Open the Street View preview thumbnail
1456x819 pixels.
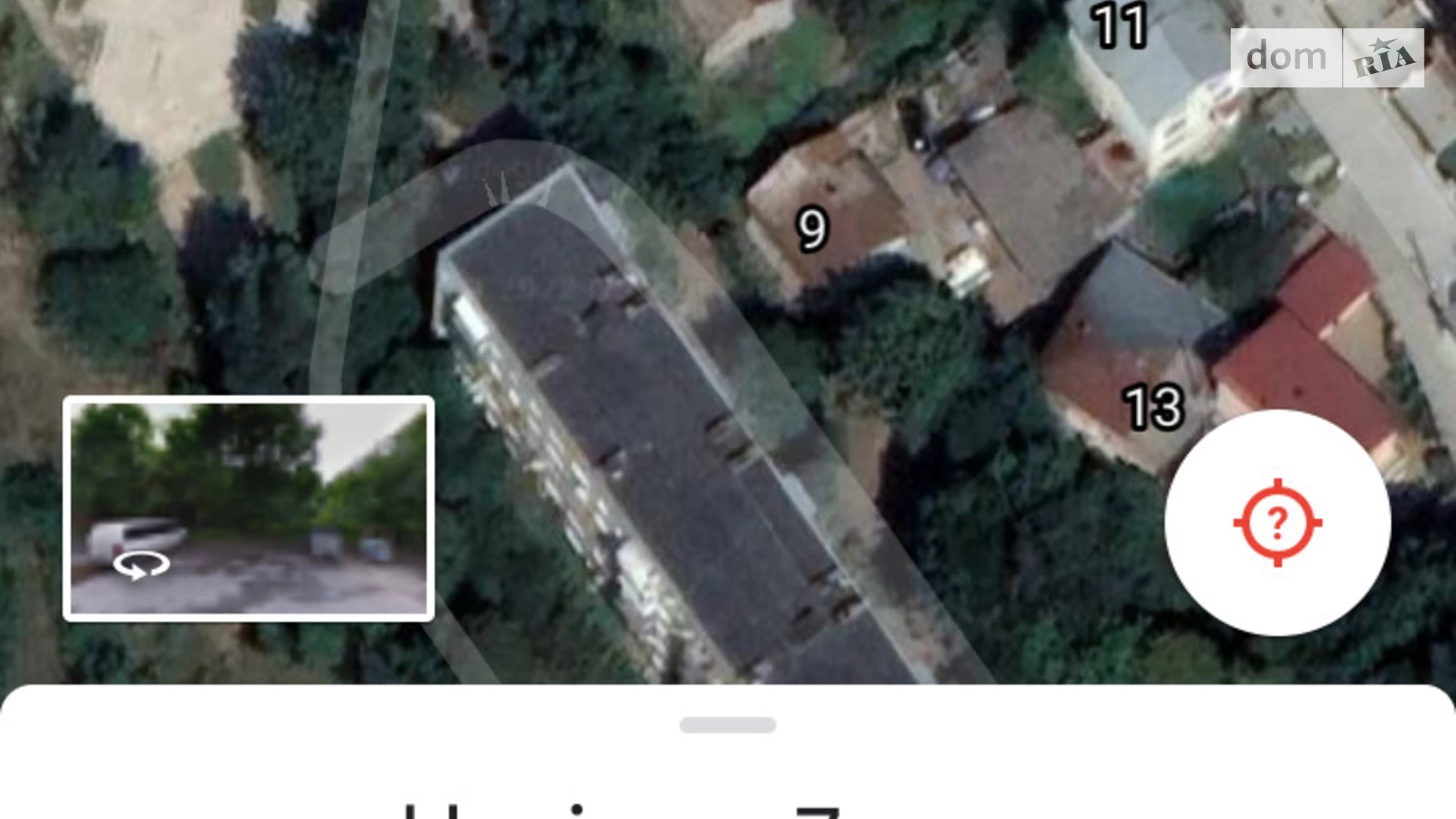pos(248,508)
